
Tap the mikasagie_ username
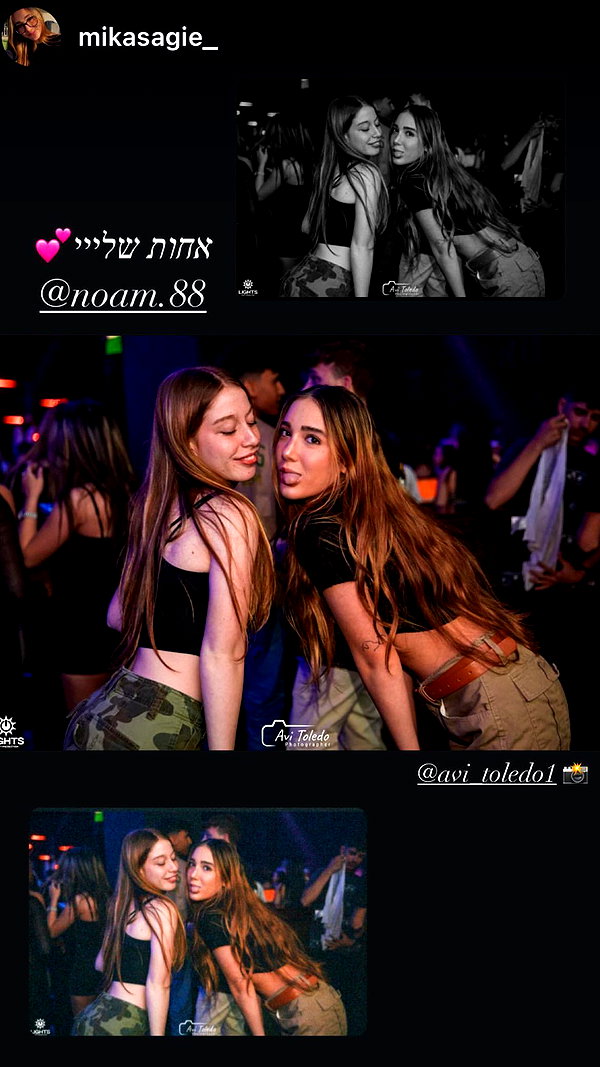148,38
